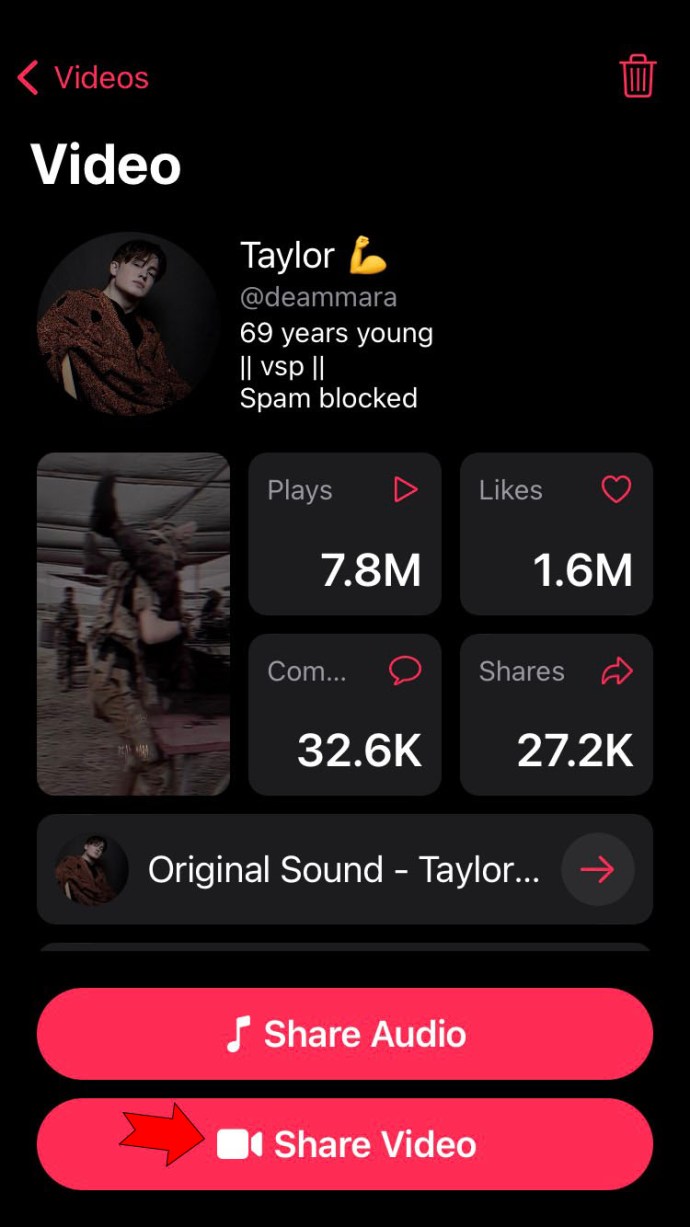Go back to Videos

click(x=84, y=78)
